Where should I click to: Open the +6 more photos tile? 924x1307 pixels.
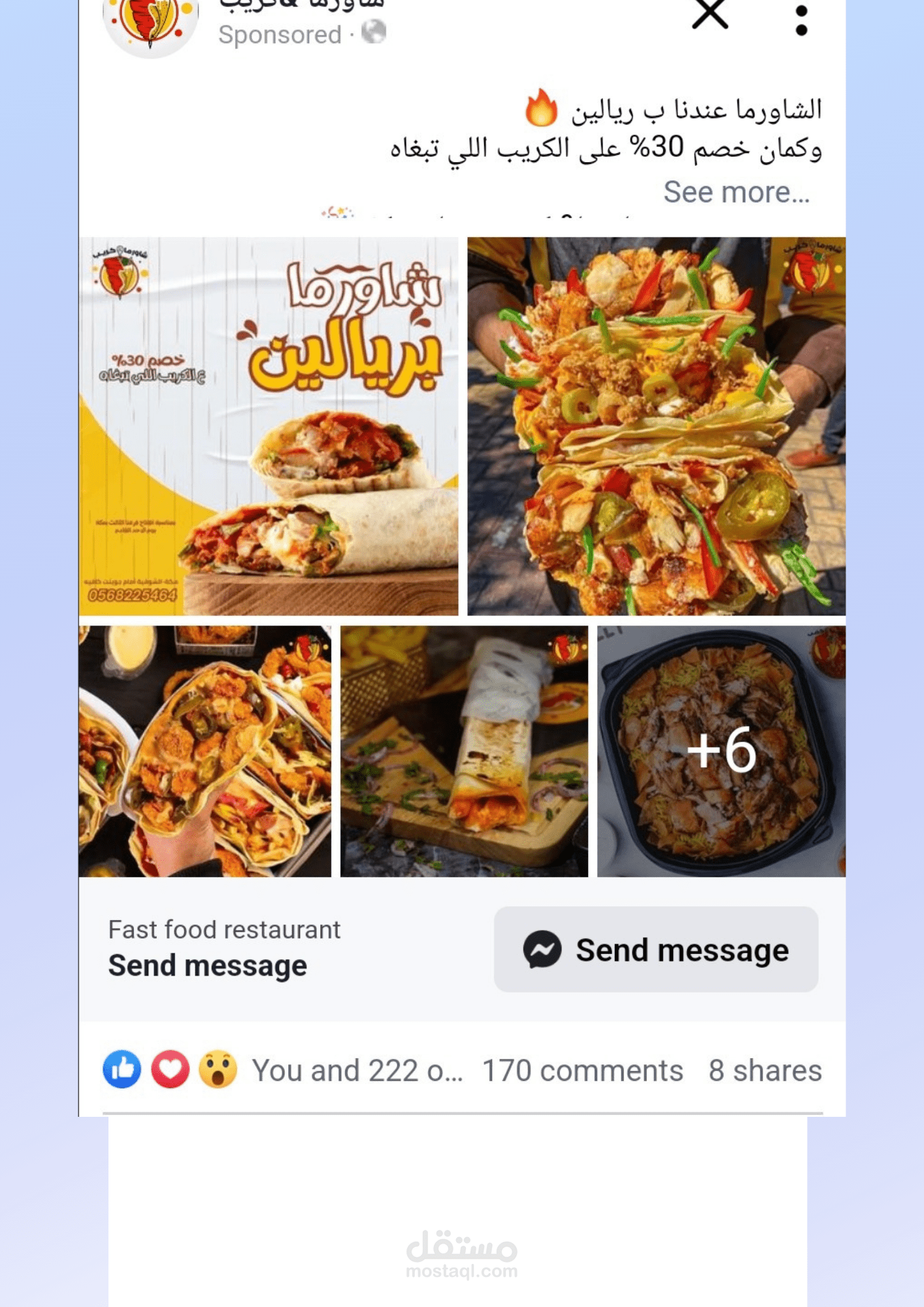pos(721,752)
